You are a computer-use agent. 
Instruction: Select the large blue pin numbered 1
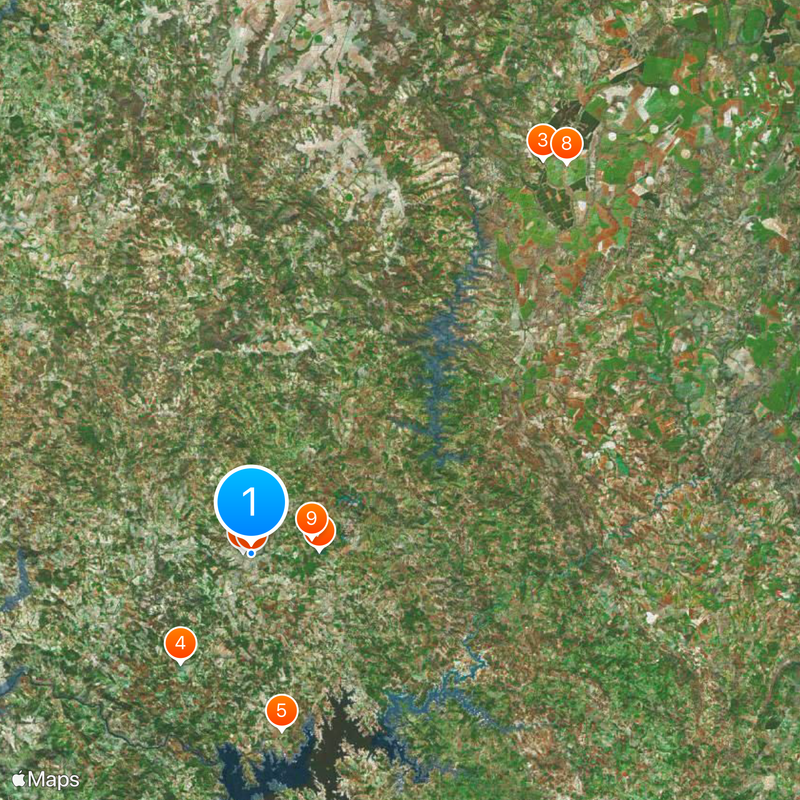(x=251, y=501)
